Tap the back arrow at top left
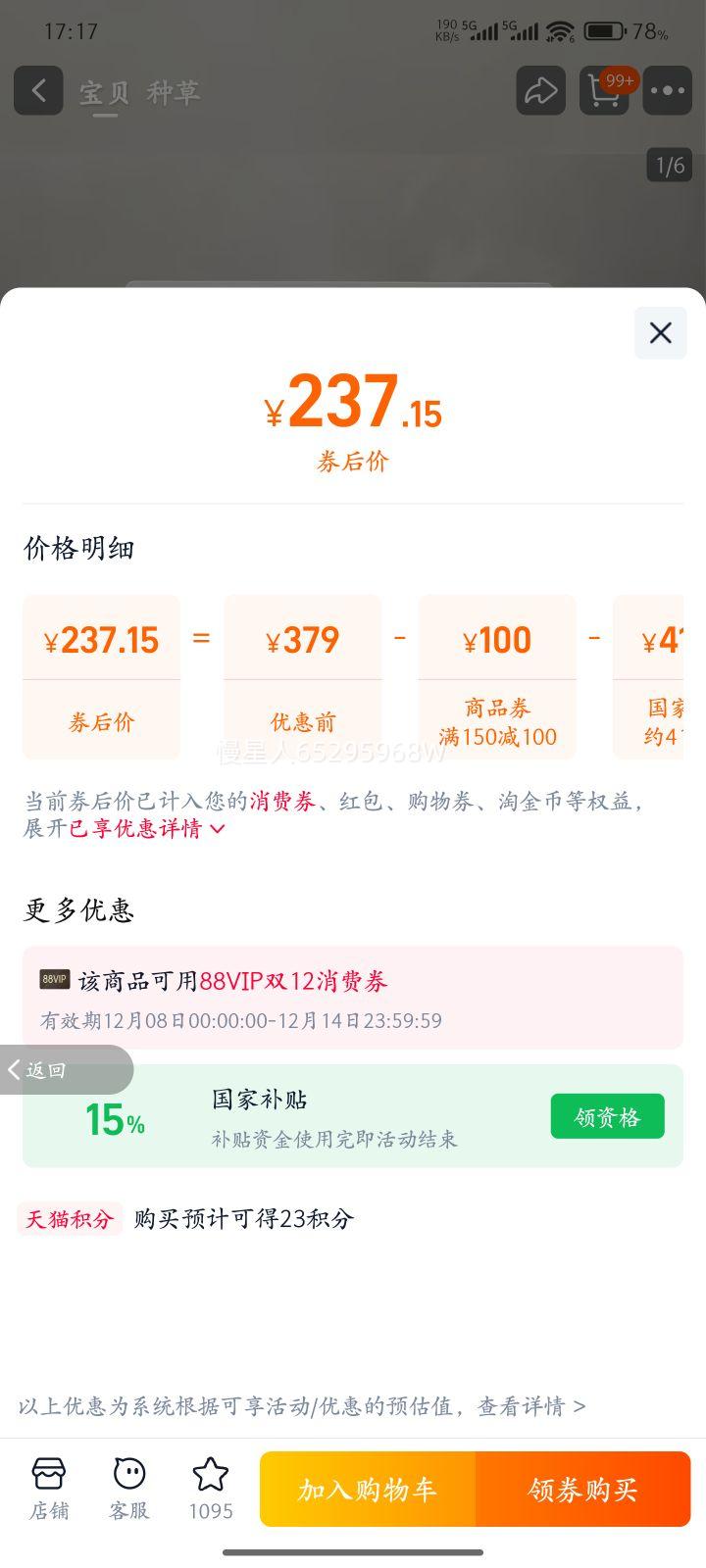The height and width of the screenshot is (1568, 706). [38, 90]
